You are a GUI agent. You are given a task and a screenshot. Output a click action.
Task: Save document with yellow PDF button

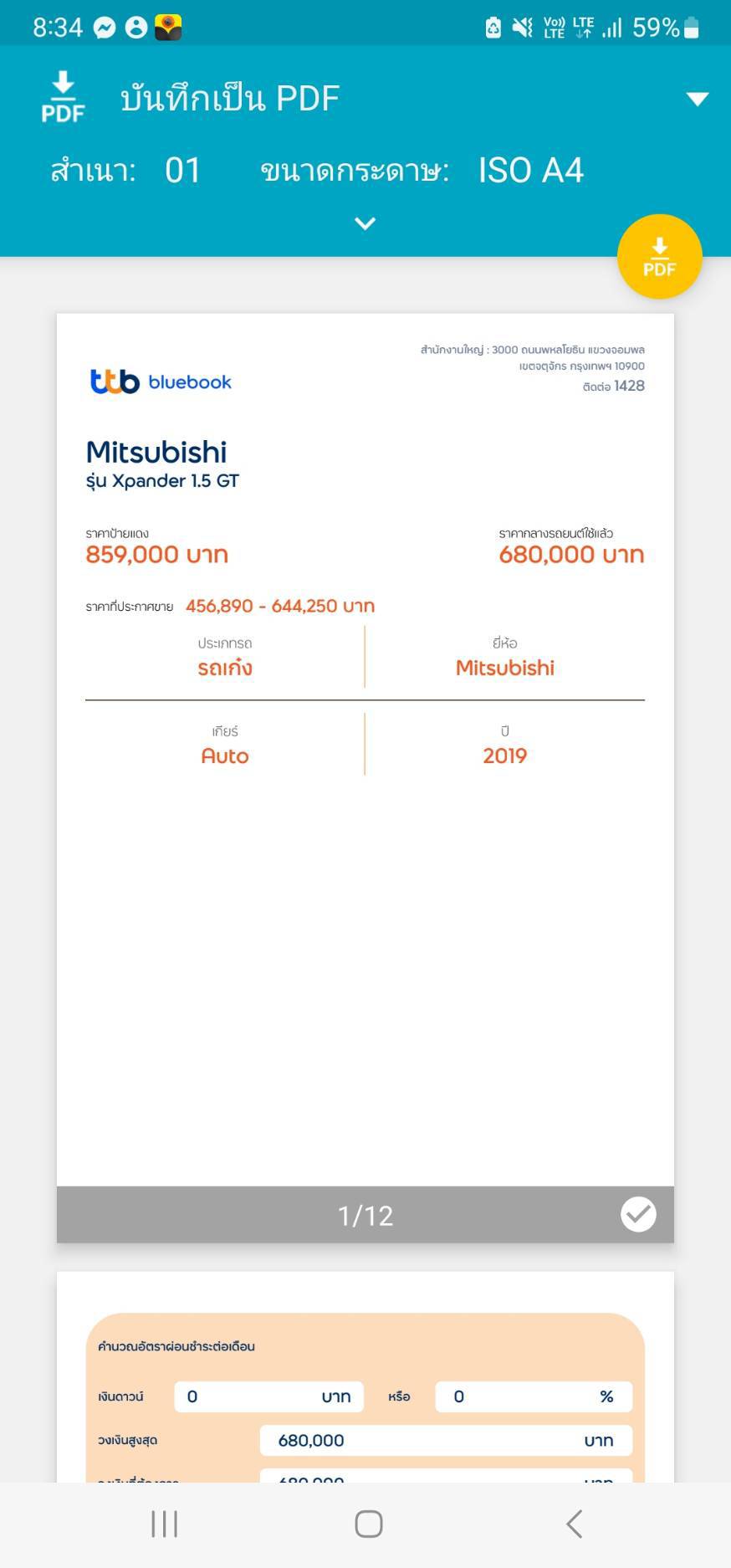point(659,257)
